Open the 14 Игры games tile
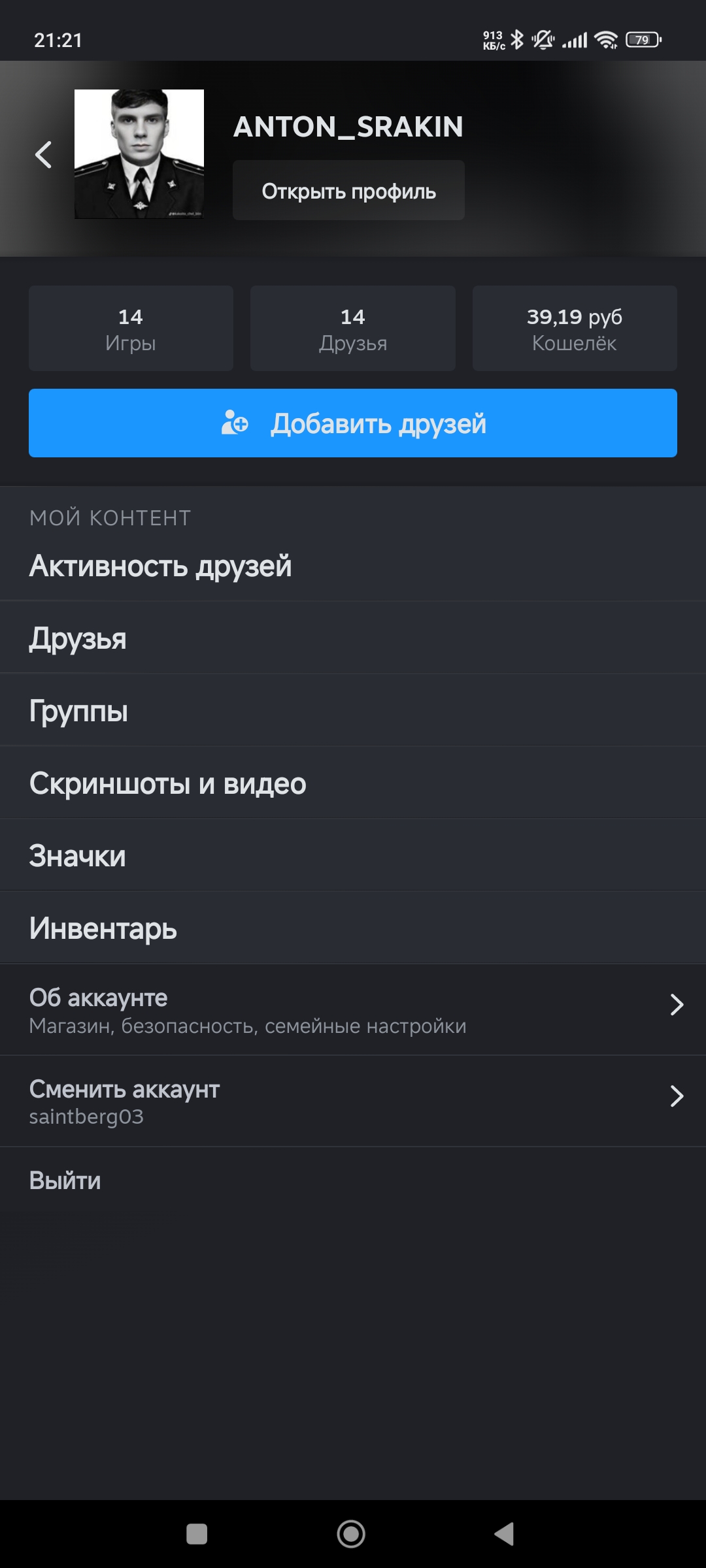 tap(131, 329)
